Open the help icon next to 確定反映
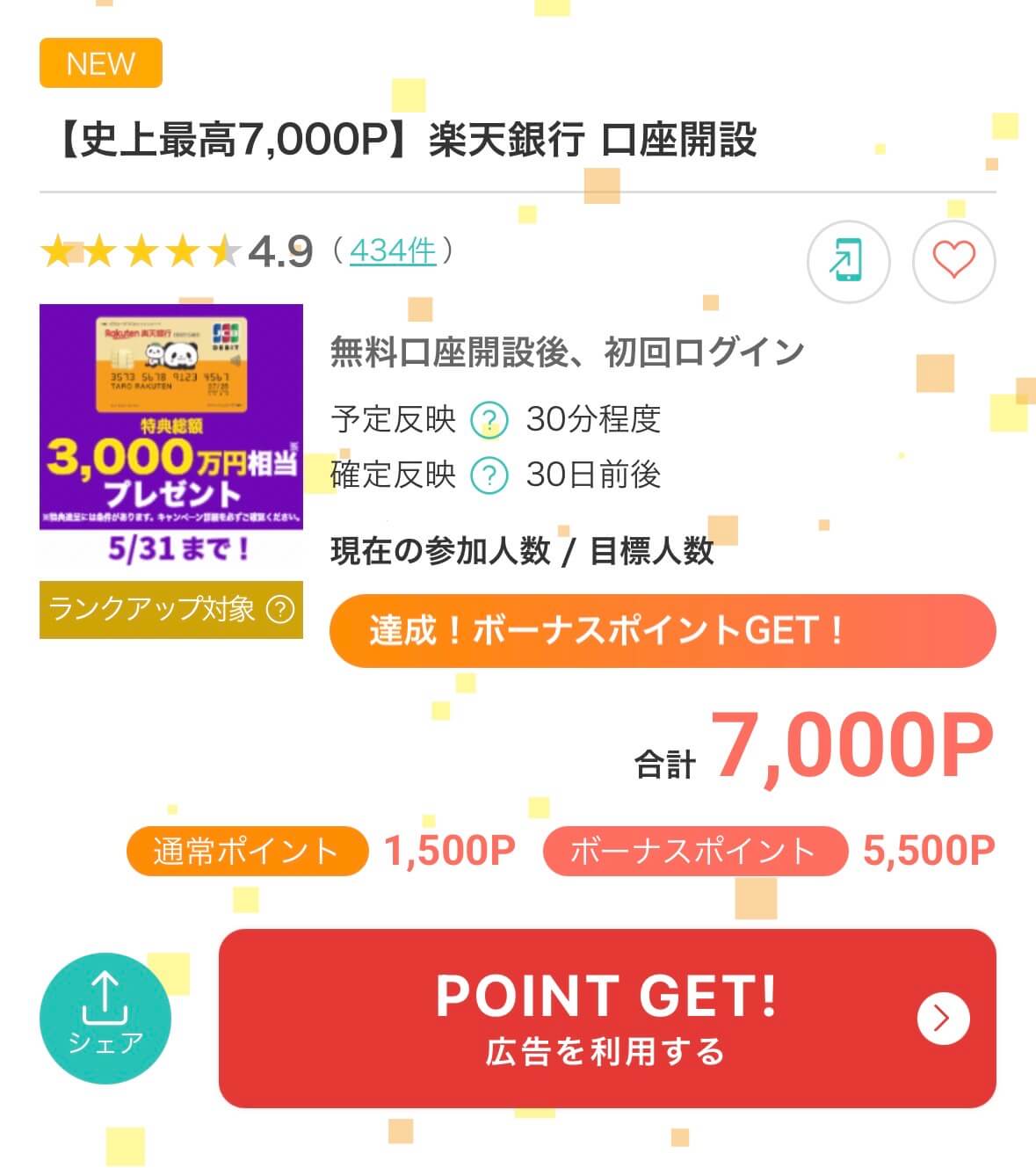Viewport: 1036px width, 1168px height. [489, 477]
